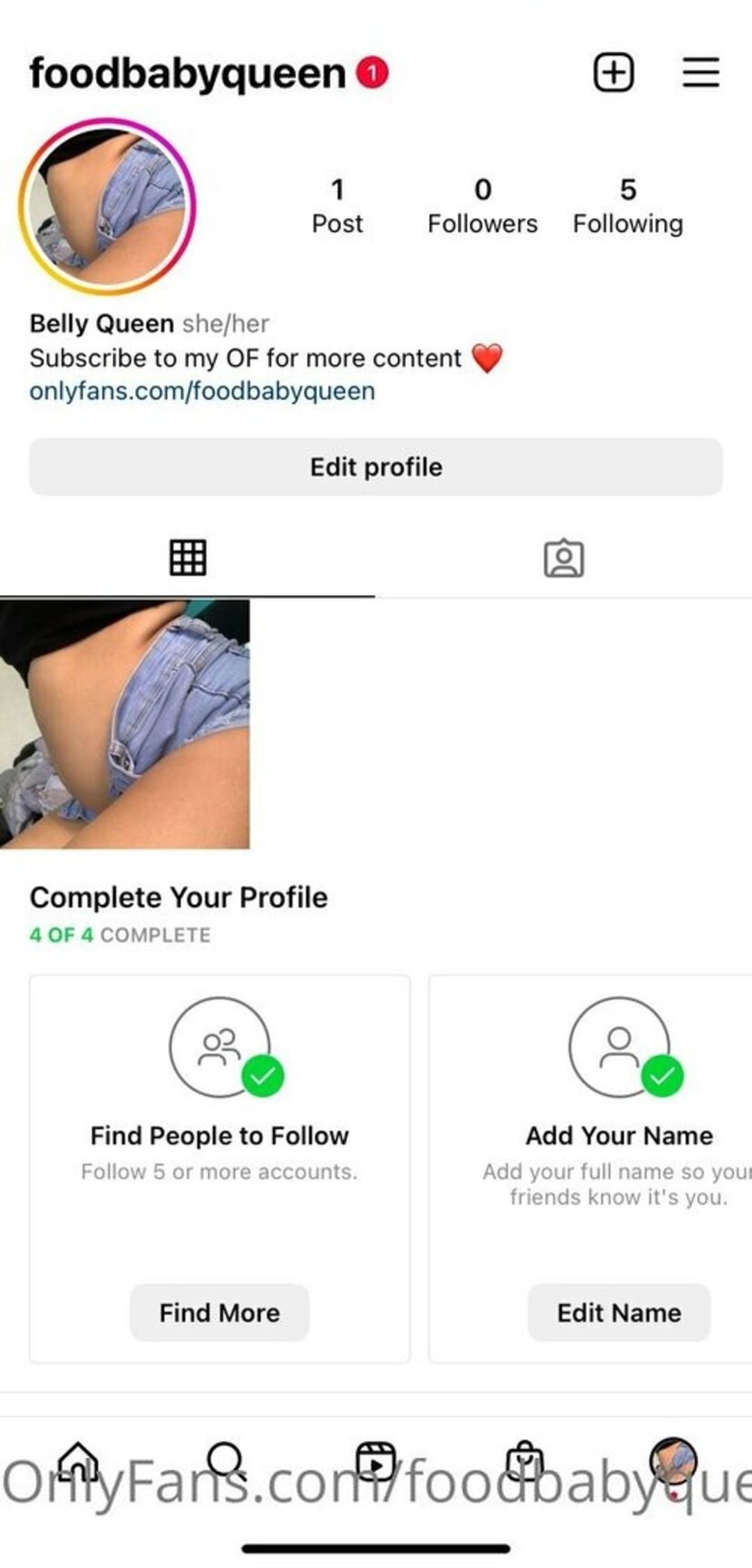Switch to the posts grid tab
Viewport: 752px width, 1568px height.
point(188,558)
